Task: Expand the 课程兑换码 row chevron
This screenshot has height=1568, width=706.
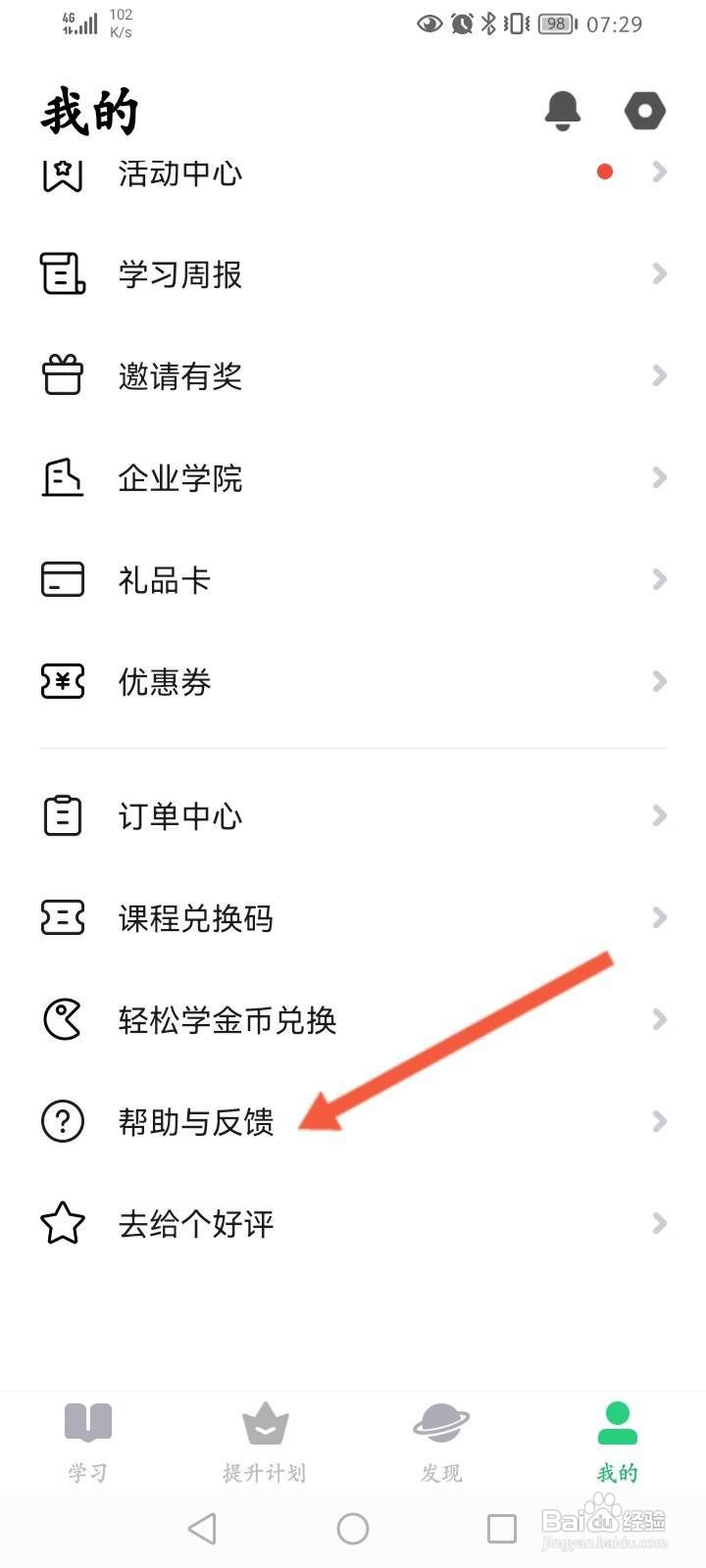Action: [658, 917]
